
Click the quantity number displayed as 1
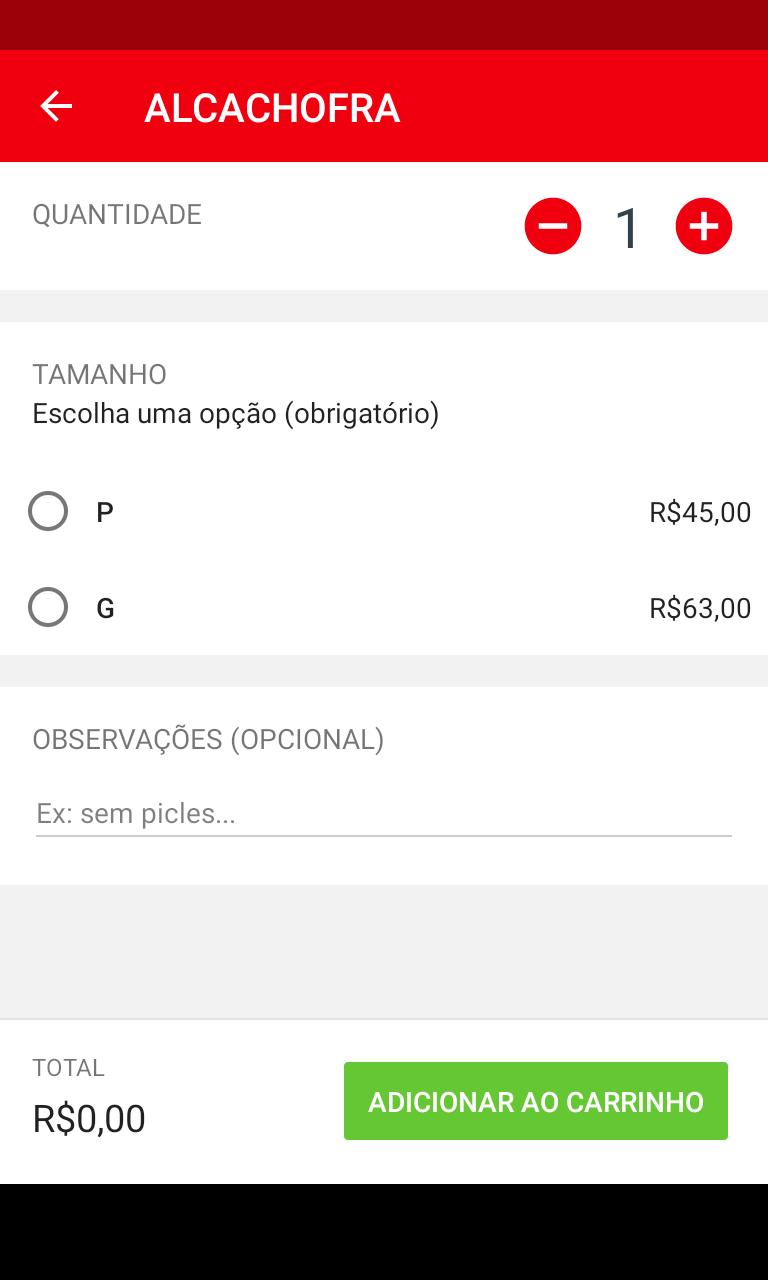coord(628,226)
